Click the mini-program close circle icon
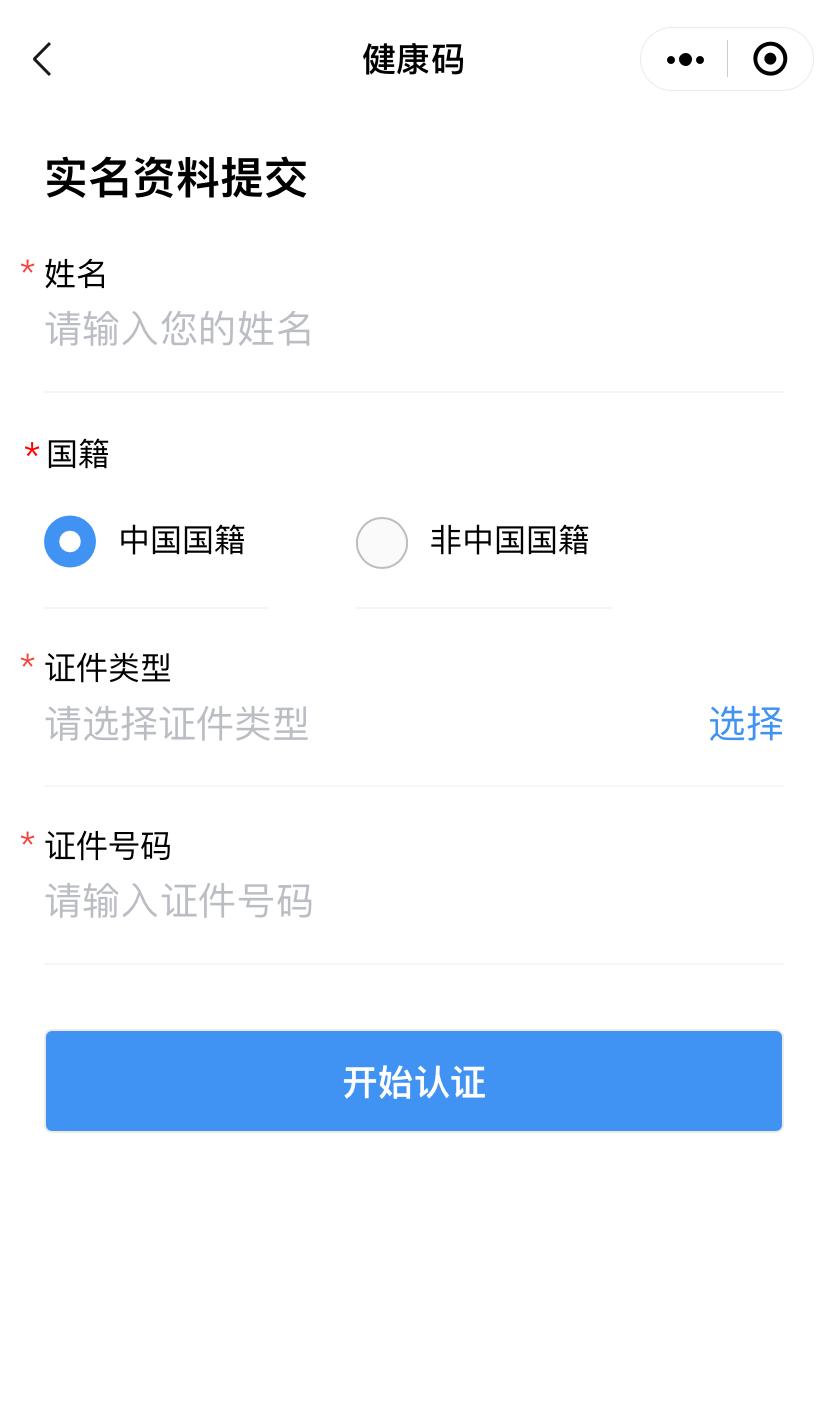 (770, 59)
